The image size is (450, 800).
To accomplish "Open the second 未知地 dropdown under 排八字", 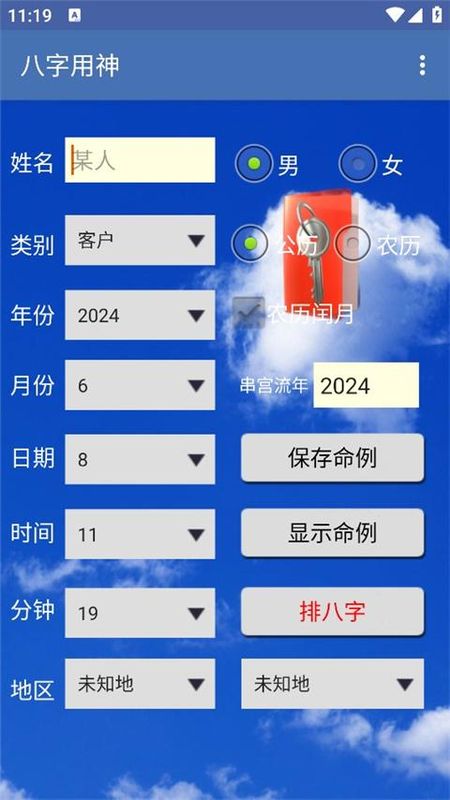I will 332,684.
